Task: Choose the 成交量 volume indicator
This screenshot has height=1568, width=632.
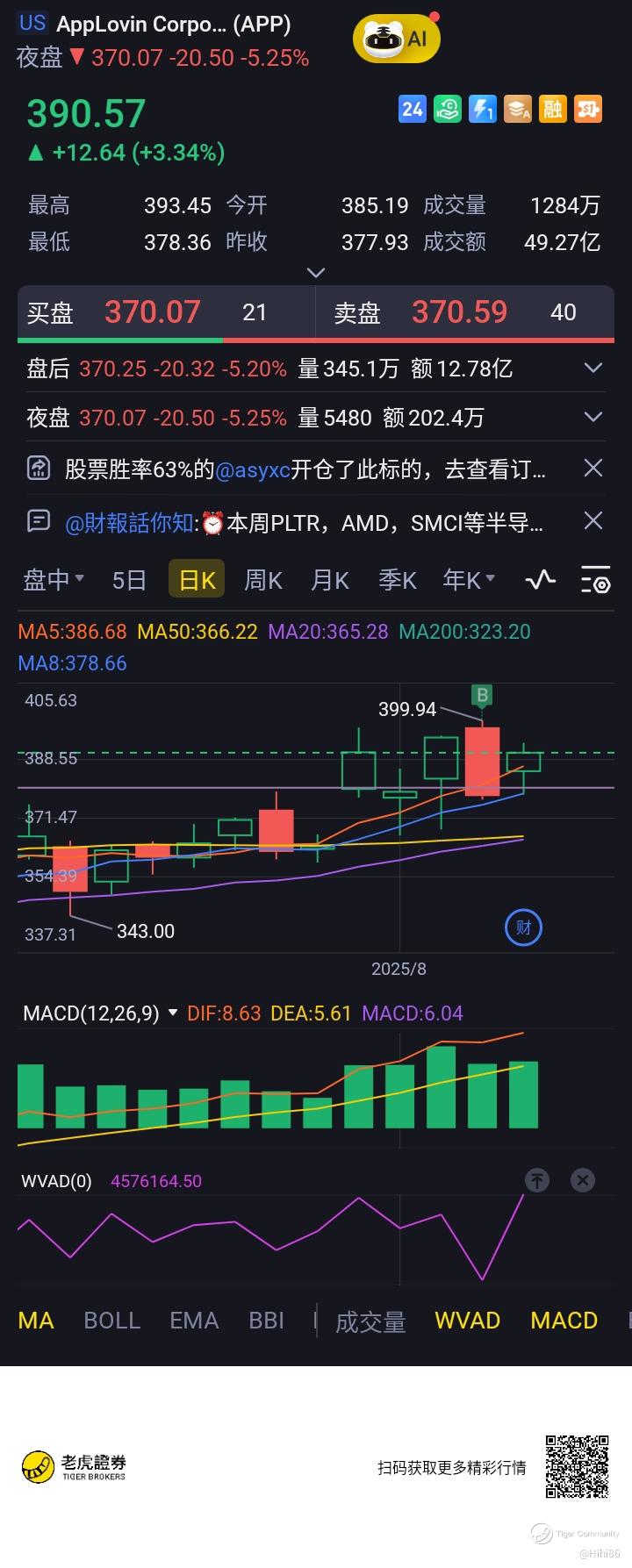Action: (370, 1321)
